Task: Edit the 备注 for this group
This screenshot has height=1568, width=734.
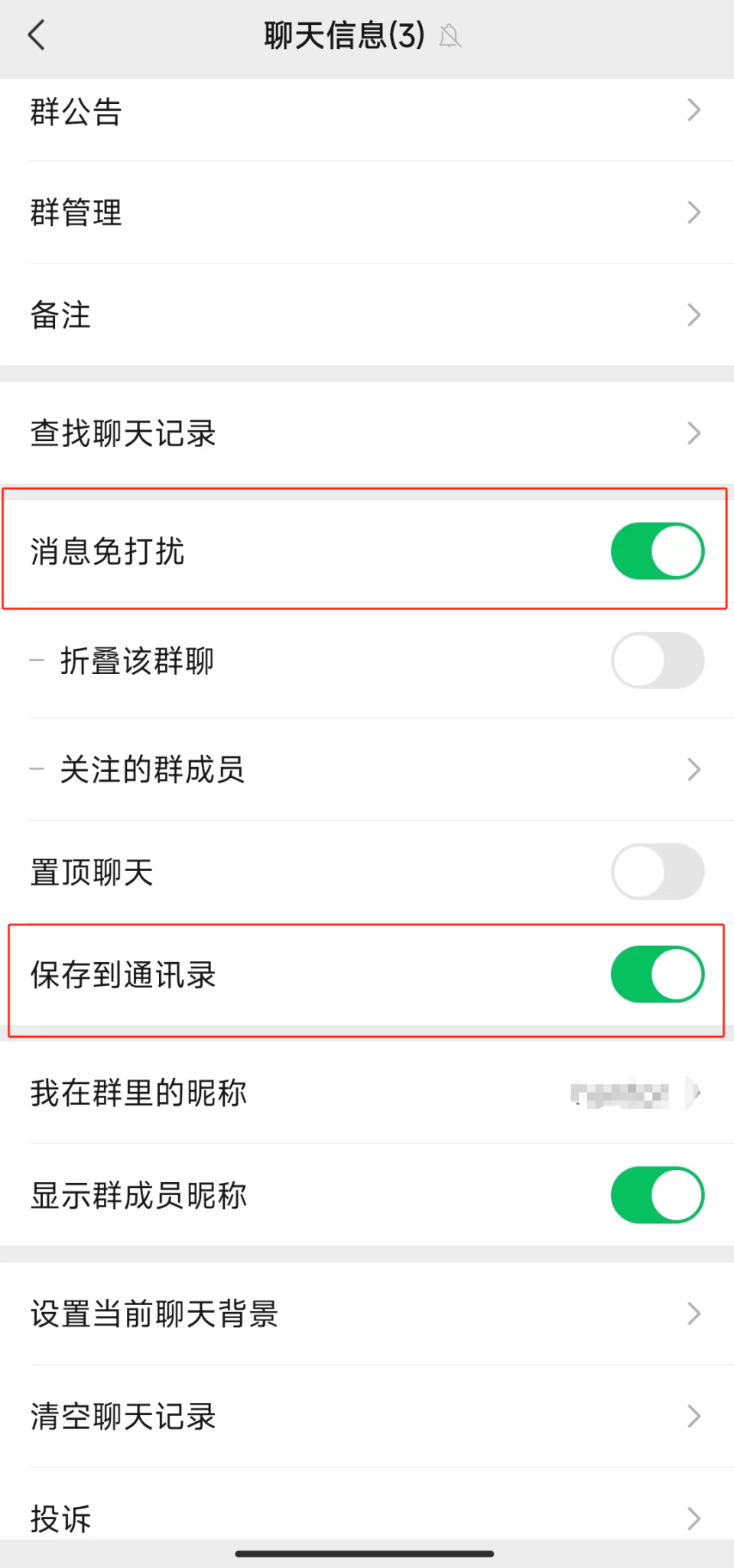Action: tap(367, 315)
